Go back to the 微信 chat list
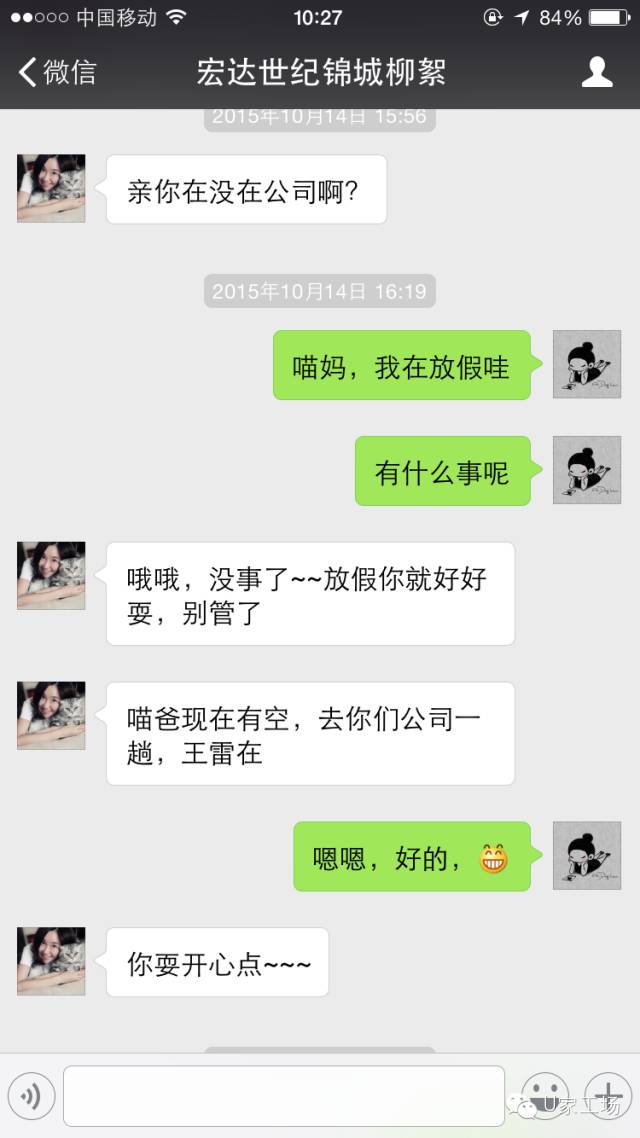640x1138 pixels. 57,72
